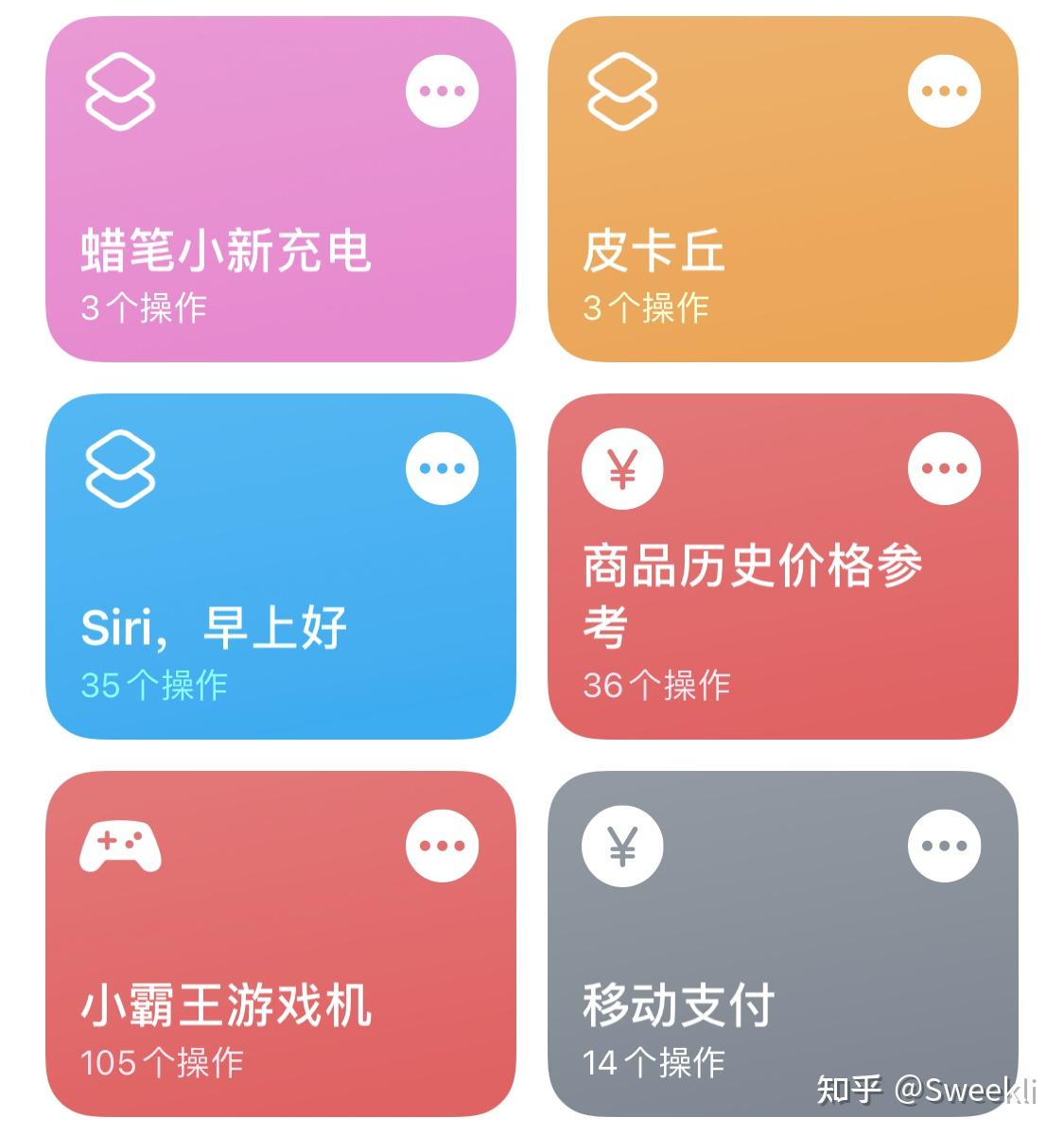The width and height of the screenshot is (1064, 1135).
Task: Open the ellipsis menu on 商品历史价格参考 shortcut
Action: [944, 466]
